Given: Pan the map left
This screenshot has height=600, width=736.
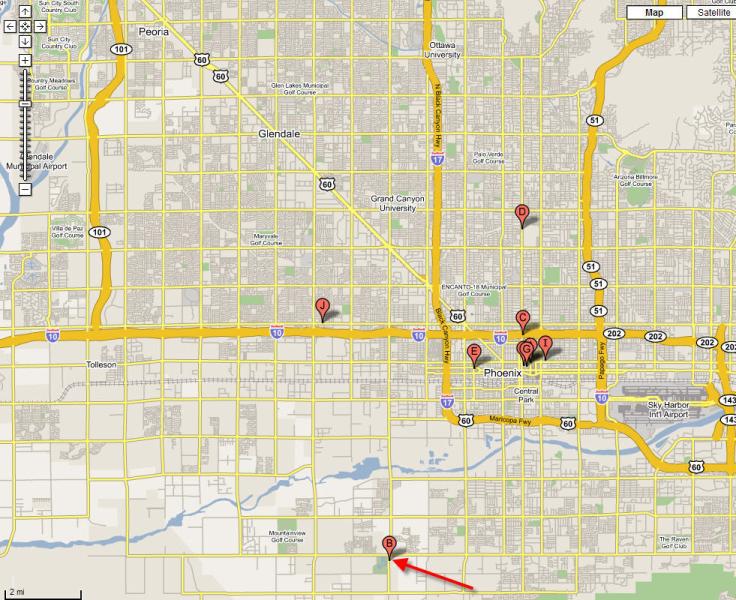Looking at the screenshot, I should pos(11,27).
